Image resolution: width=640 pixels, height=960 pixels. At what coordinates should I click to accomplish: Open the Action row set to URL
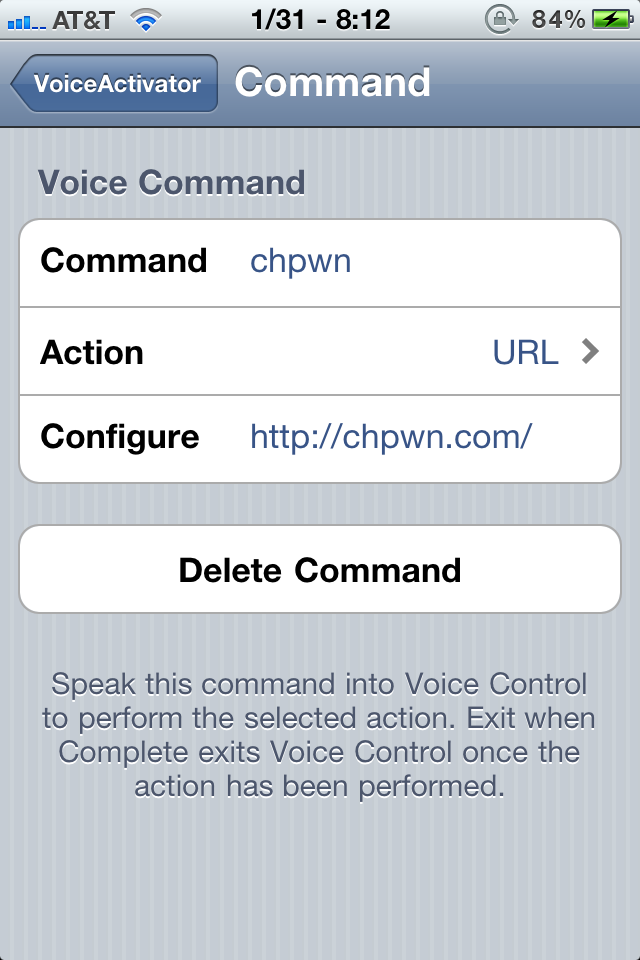tap(320, 352)
